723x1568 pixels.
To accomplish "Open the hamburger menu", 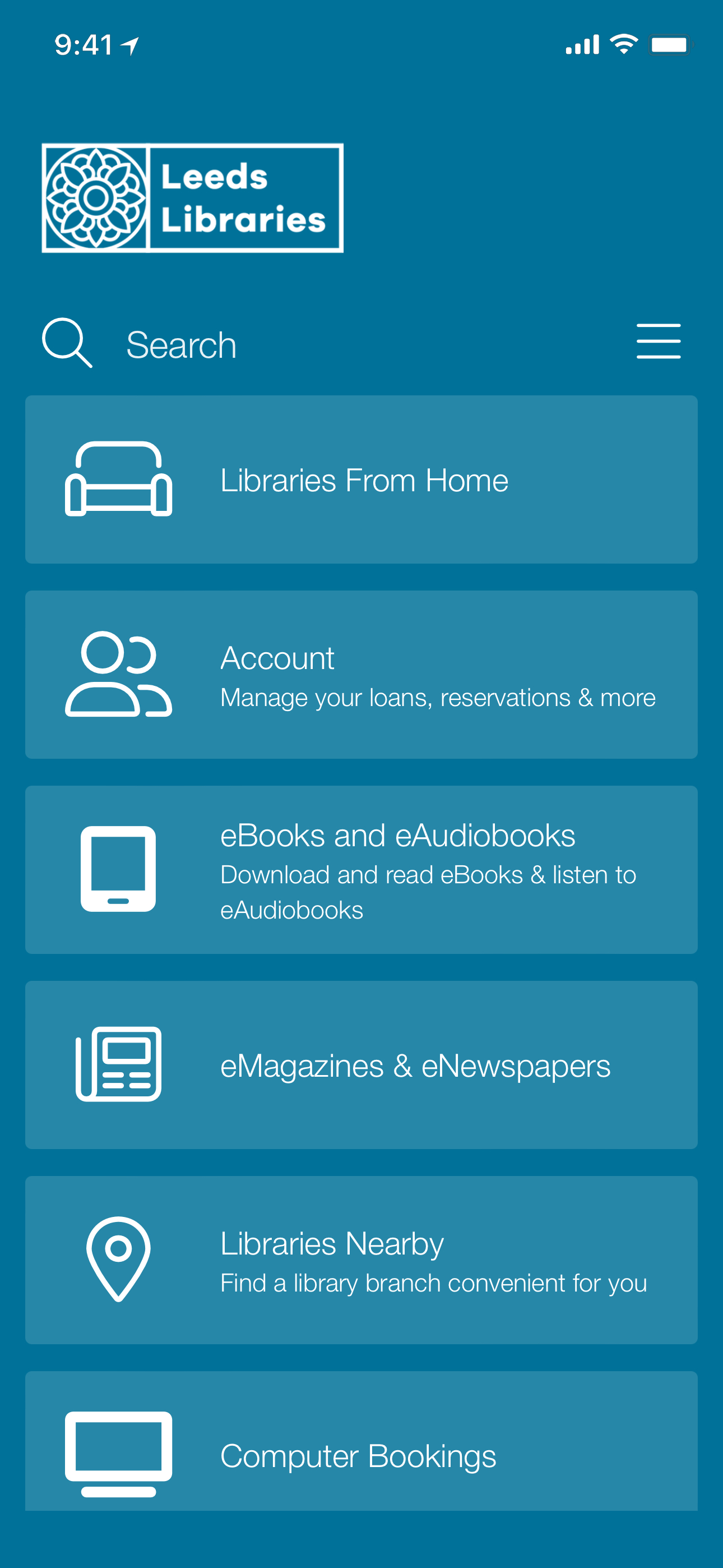I will click(658, 342).
